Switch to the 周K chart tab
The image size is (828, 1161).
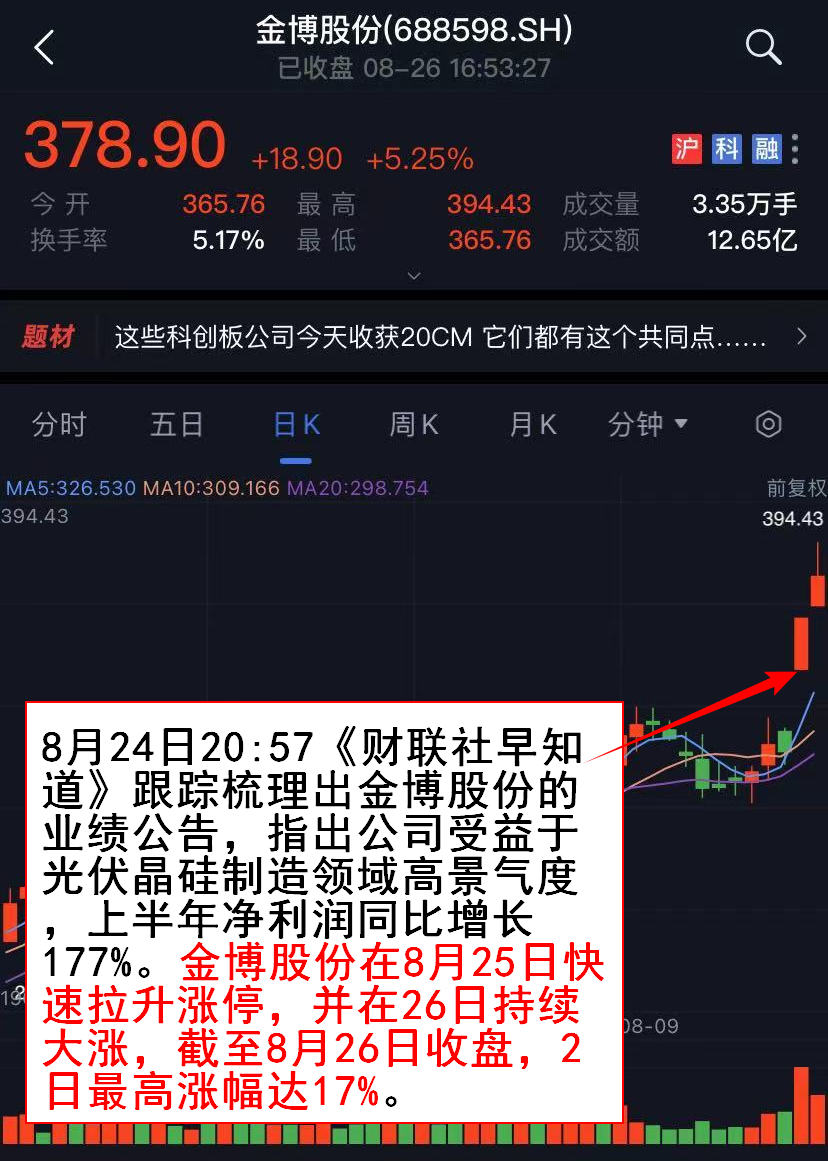coord(414,424)
